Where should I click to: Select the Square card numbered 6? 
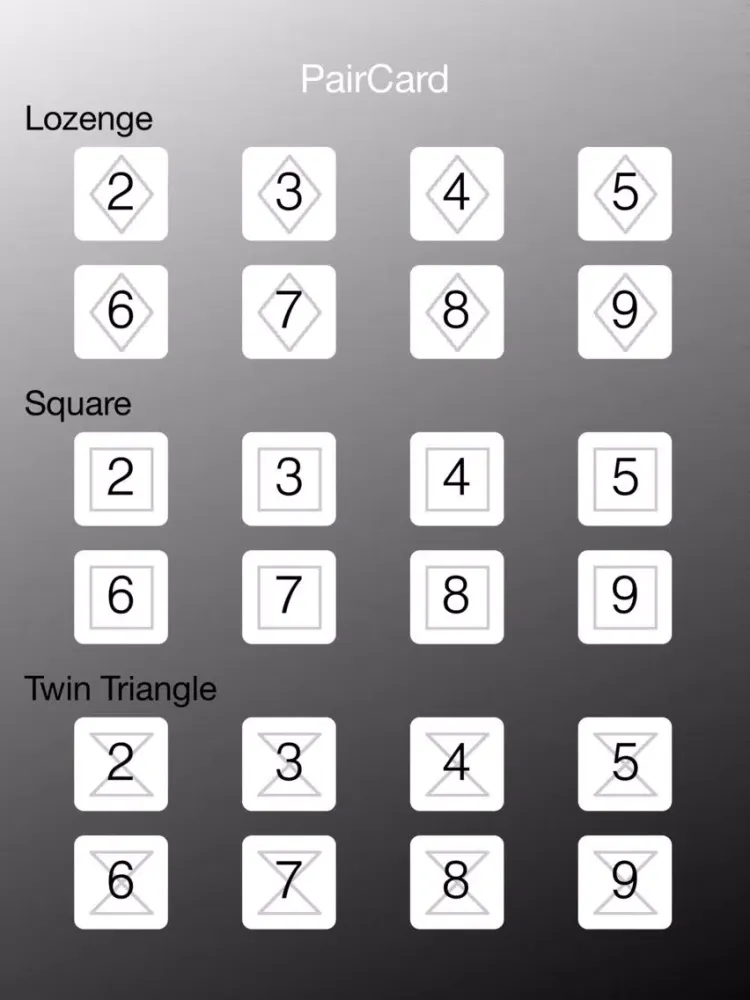[120, 596]
